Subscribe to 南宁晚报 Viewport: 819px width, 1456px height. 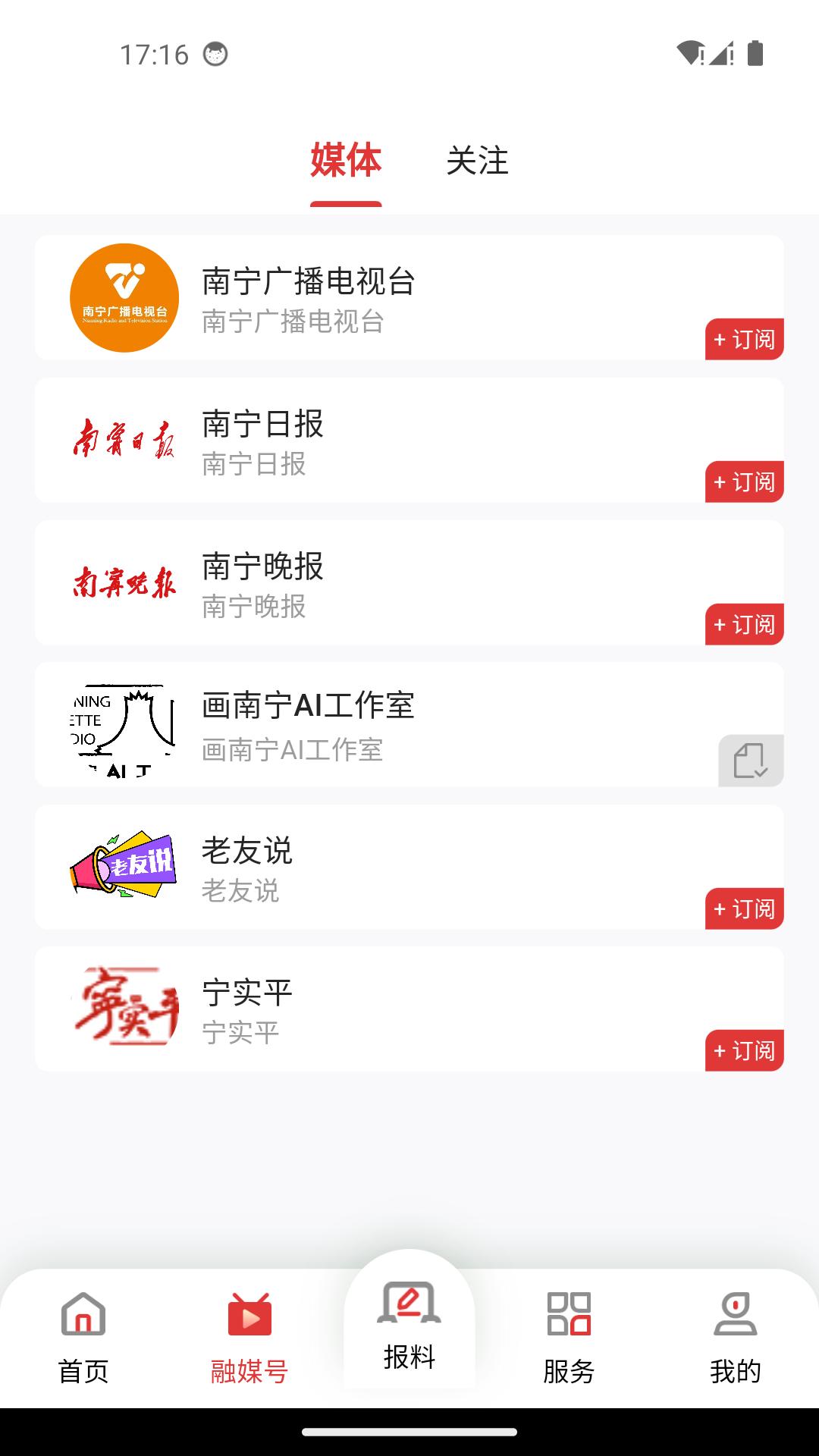click(x=744, y=624)
